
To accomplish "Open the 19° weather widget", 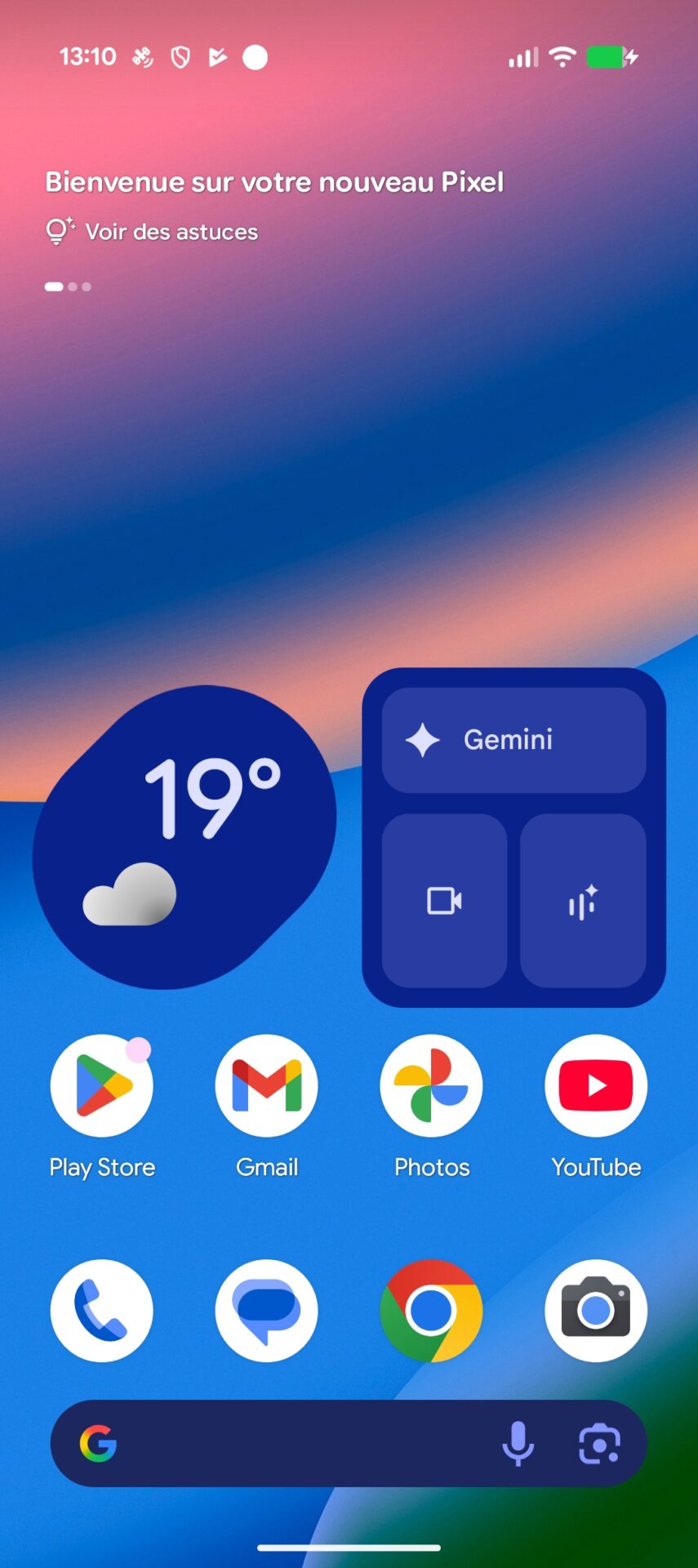I will coord(185,837).
